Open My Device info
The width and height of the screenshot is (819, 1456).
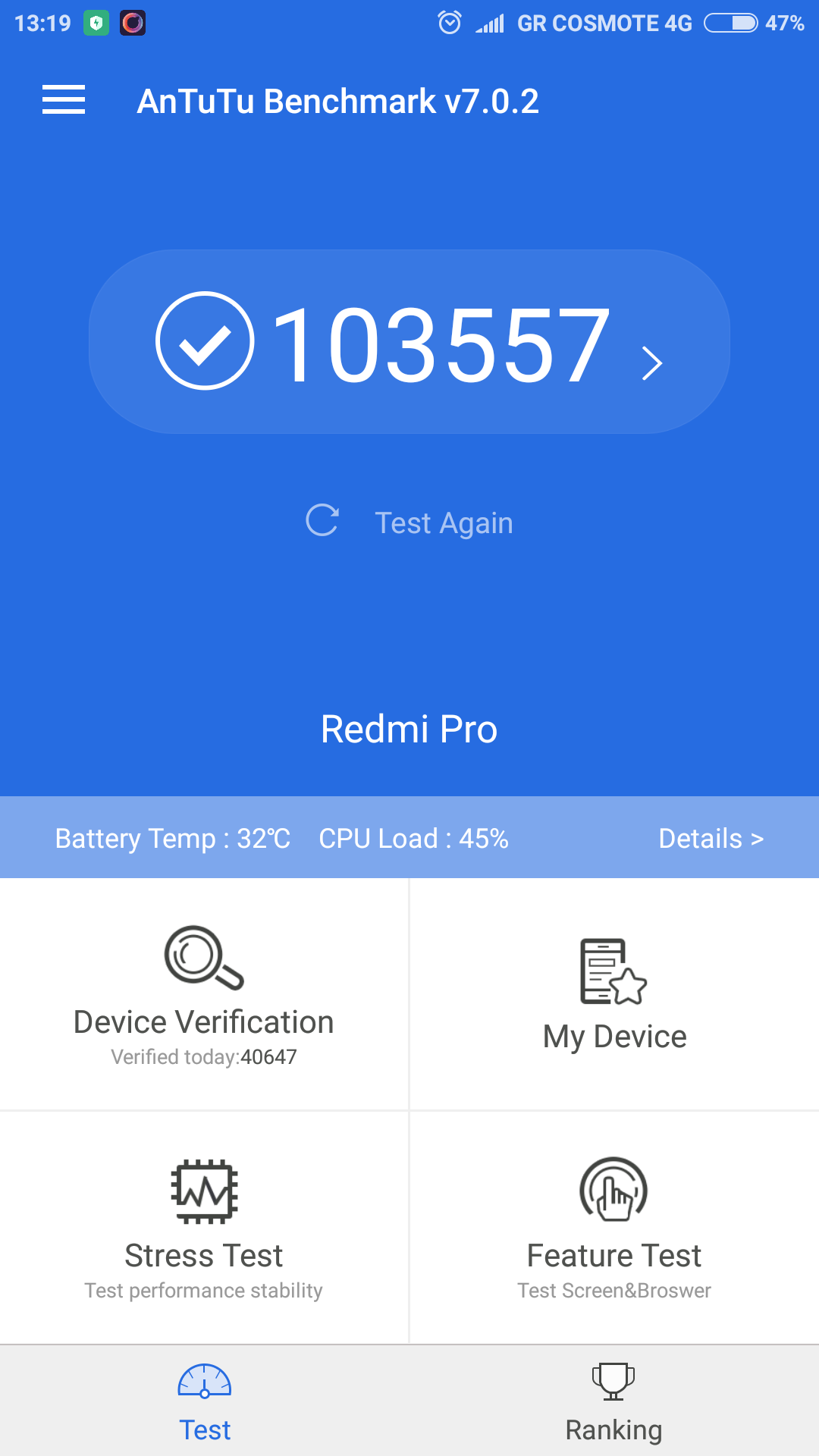click(x=614, y=995)
